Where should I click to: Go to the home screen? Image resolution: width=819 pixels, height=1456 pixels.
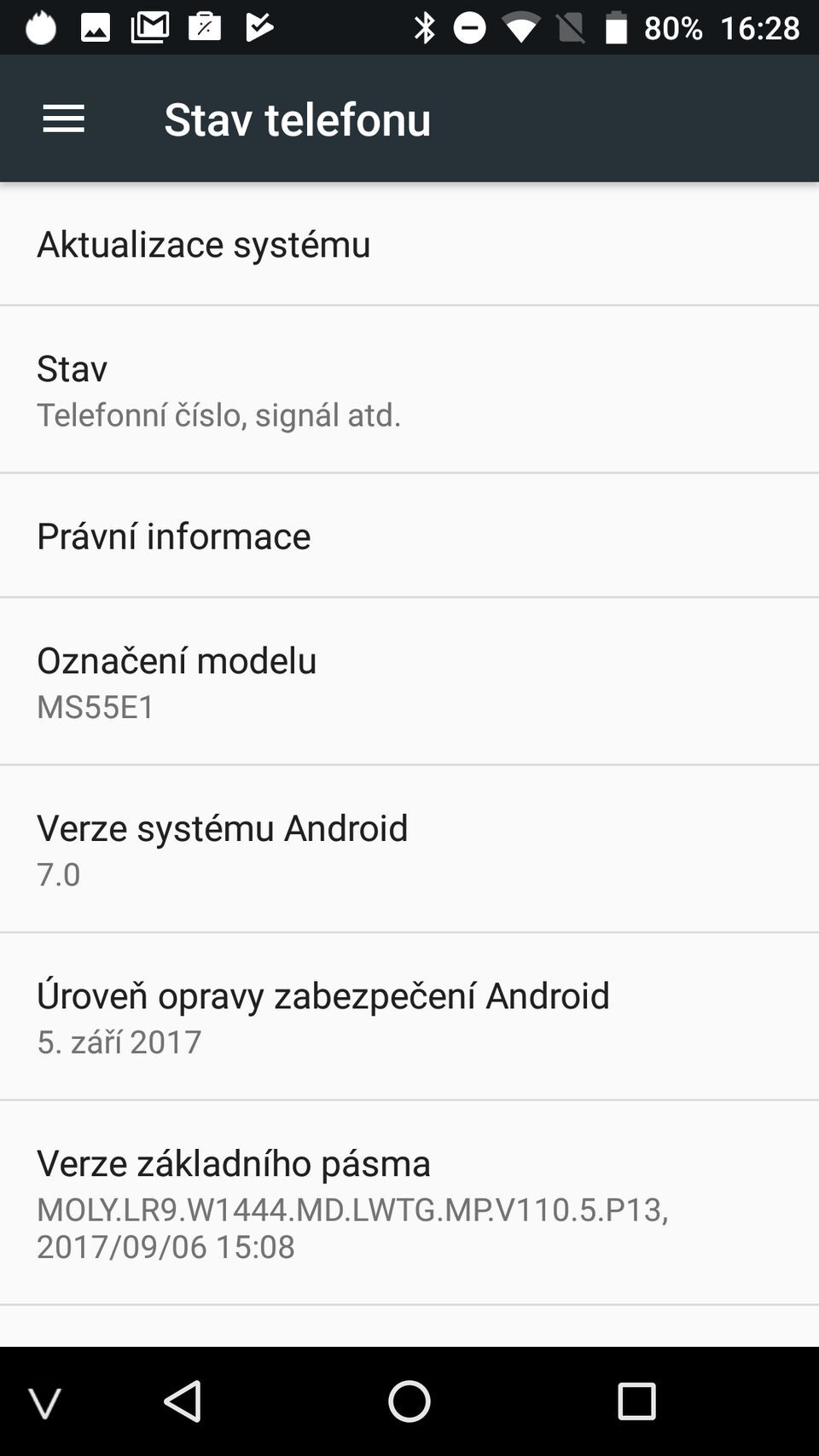coord(409,1401)
